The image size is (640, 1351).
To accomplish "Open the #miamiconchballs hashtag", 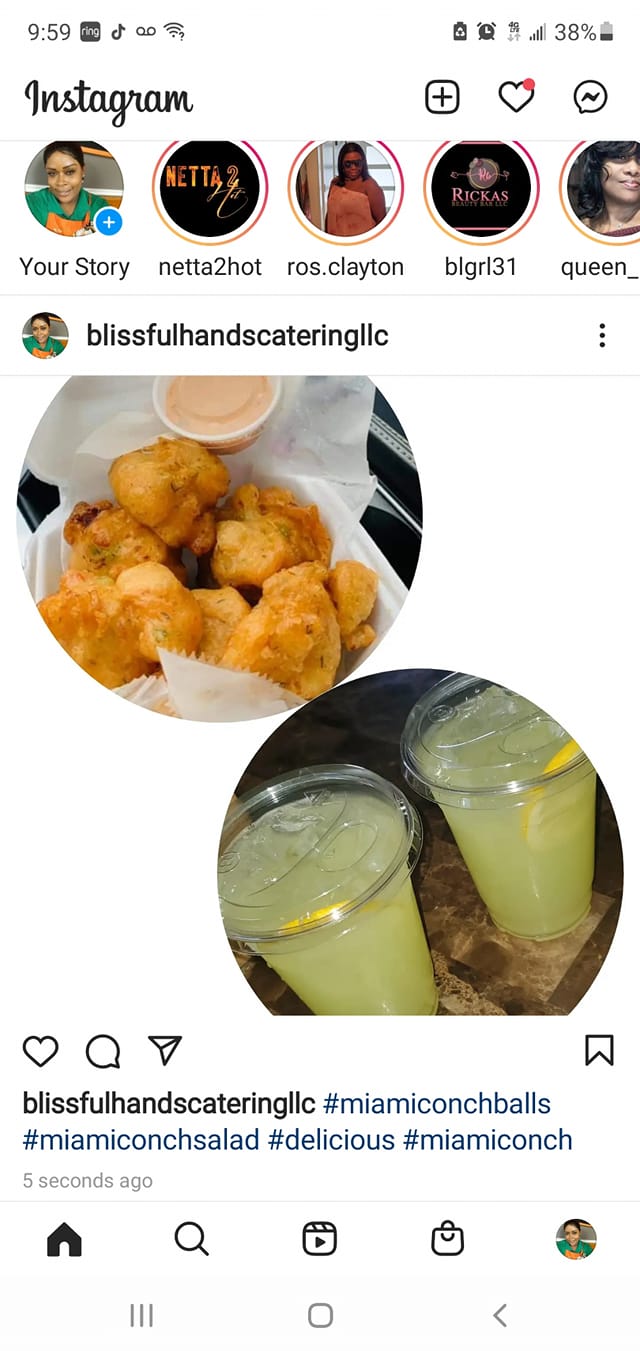I will coord(437,1104).
